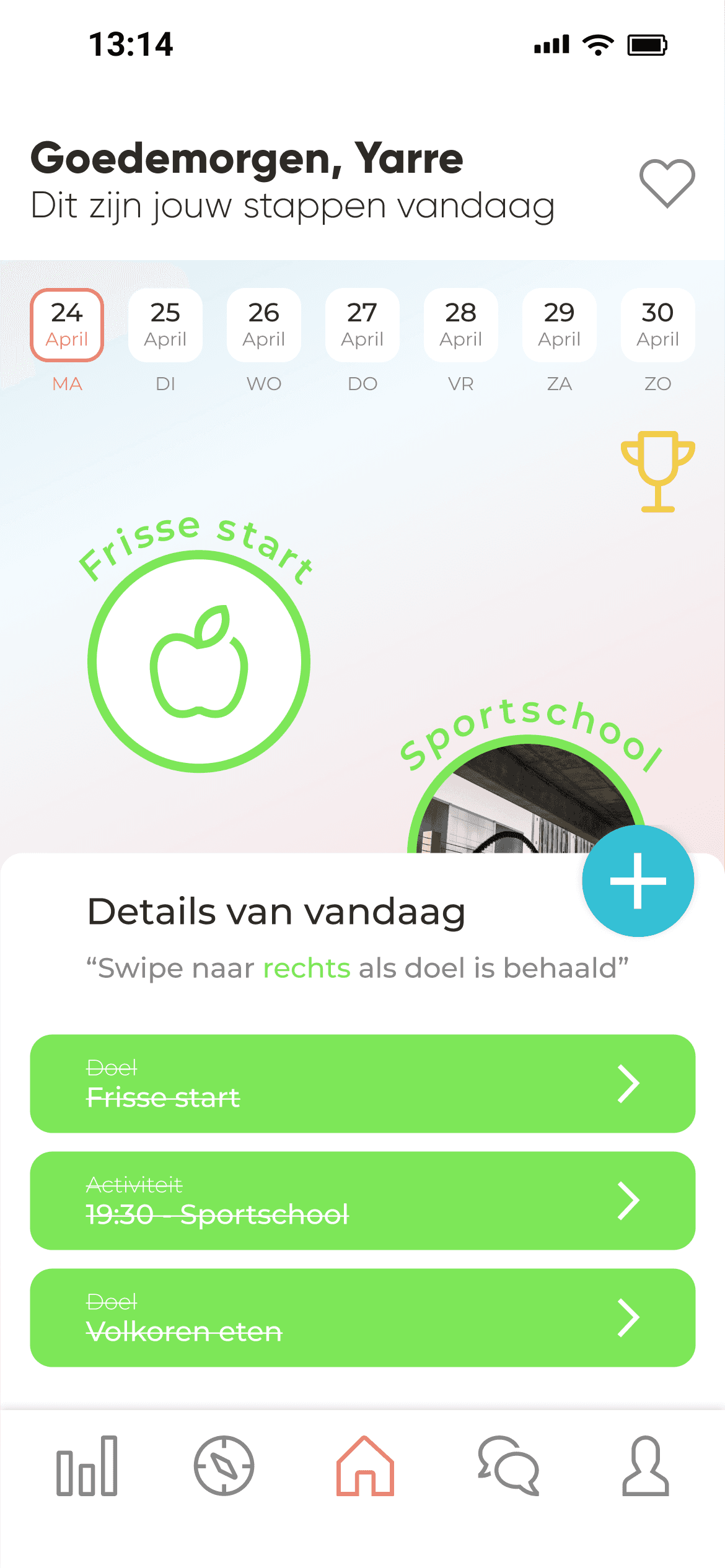Select Sunday 30 April
The width and height of the screenshot is (725, 1568).
(658, 326)
